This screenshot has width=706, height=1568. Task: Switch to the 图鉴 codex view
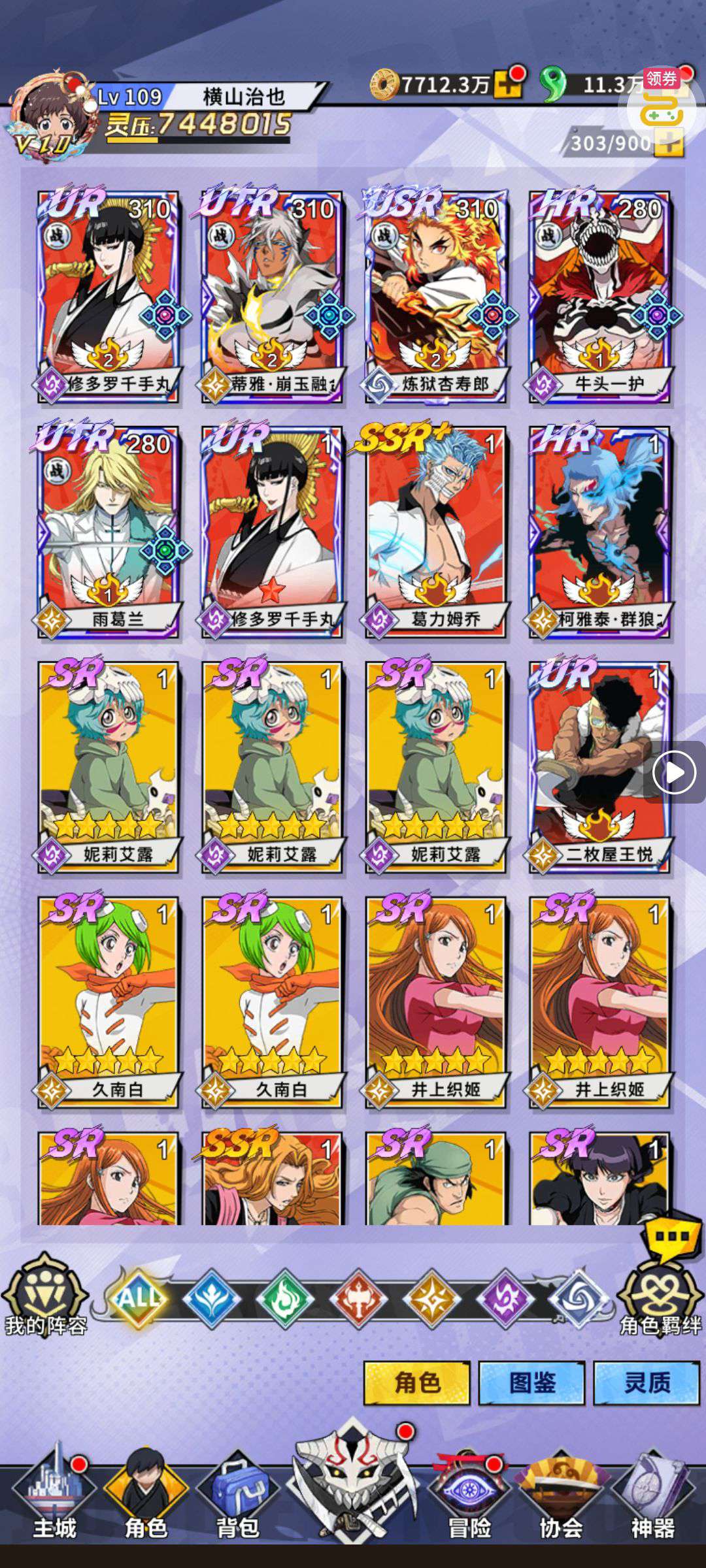tap(531, 1383)
